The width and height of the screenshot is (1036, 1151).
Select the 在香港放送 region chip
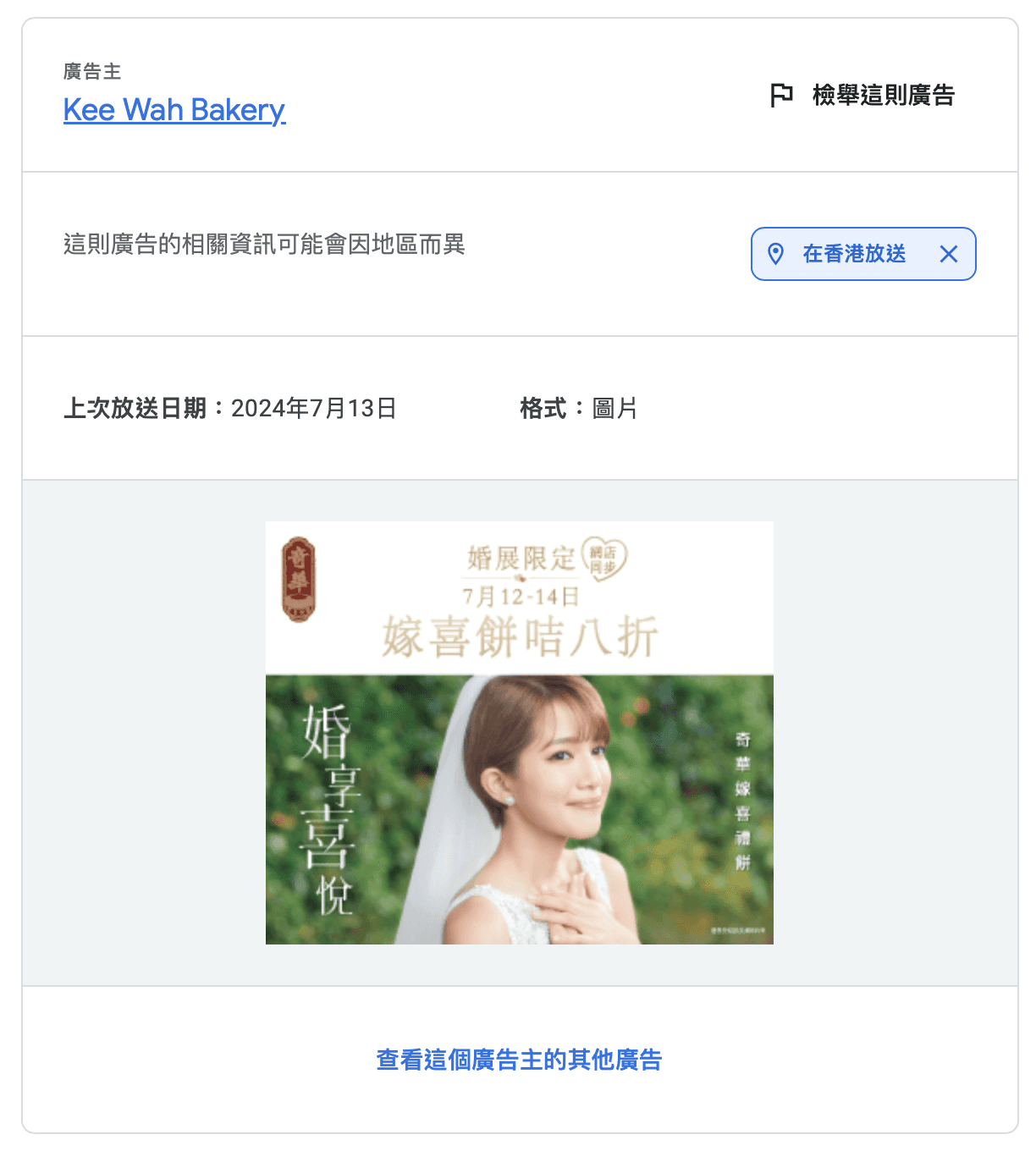pos(853,254)
